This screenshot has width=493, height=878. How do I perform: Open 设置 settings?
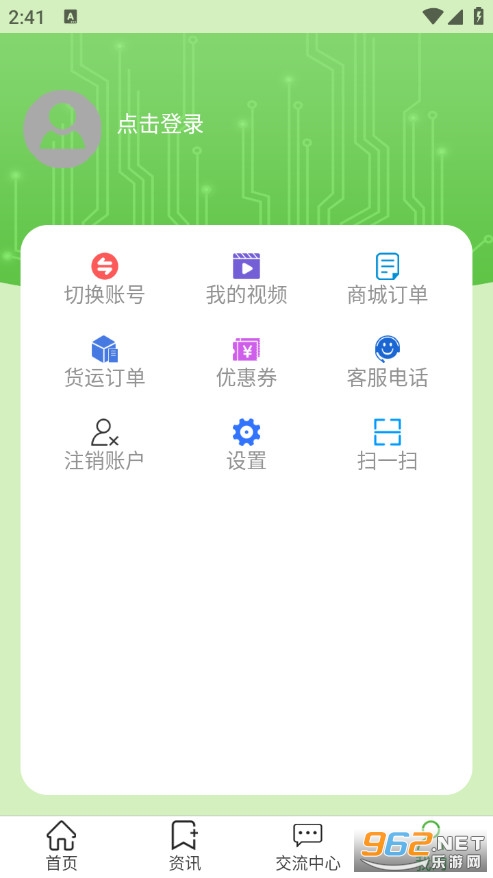pos(246,445)
